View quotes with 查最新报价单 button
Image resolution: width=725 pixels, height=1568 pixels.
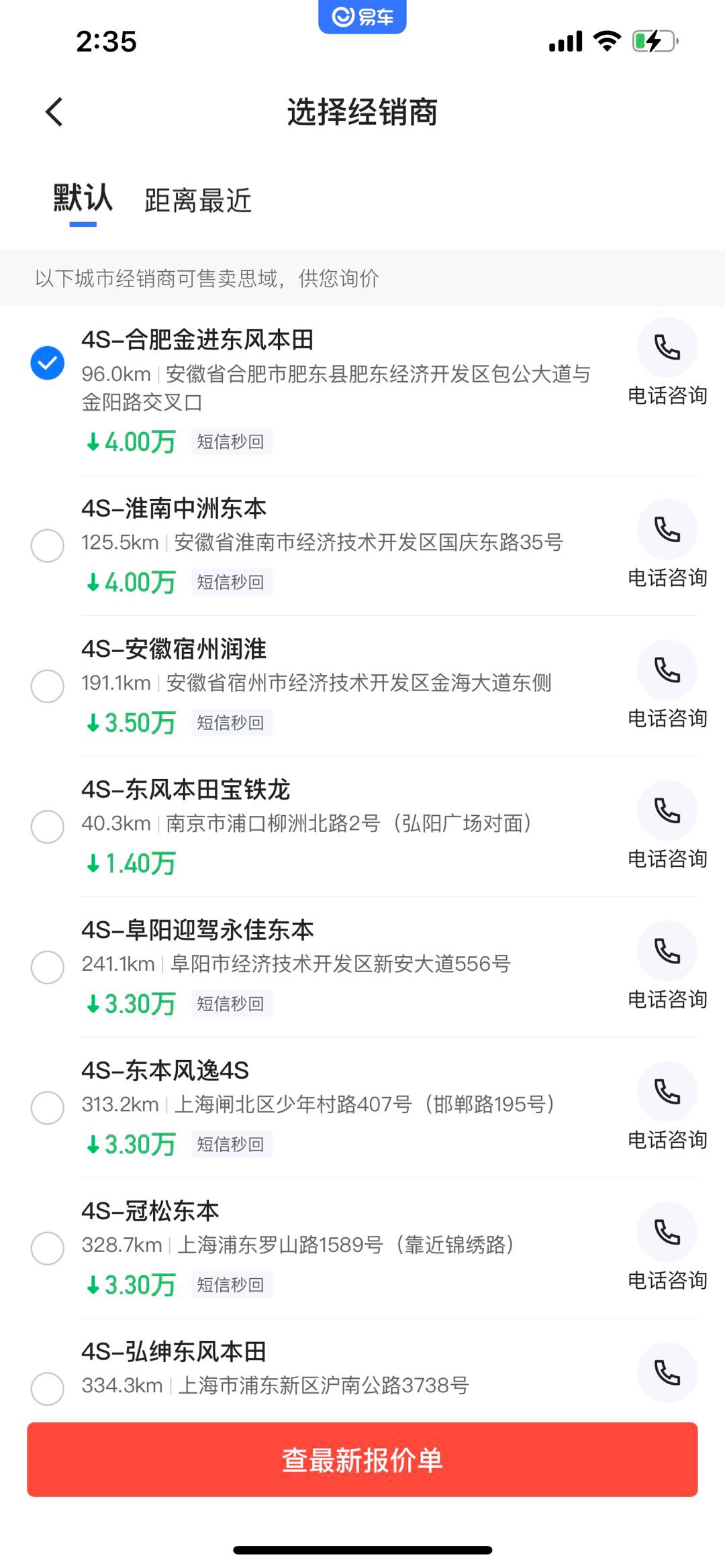(x=362, y=1460)
